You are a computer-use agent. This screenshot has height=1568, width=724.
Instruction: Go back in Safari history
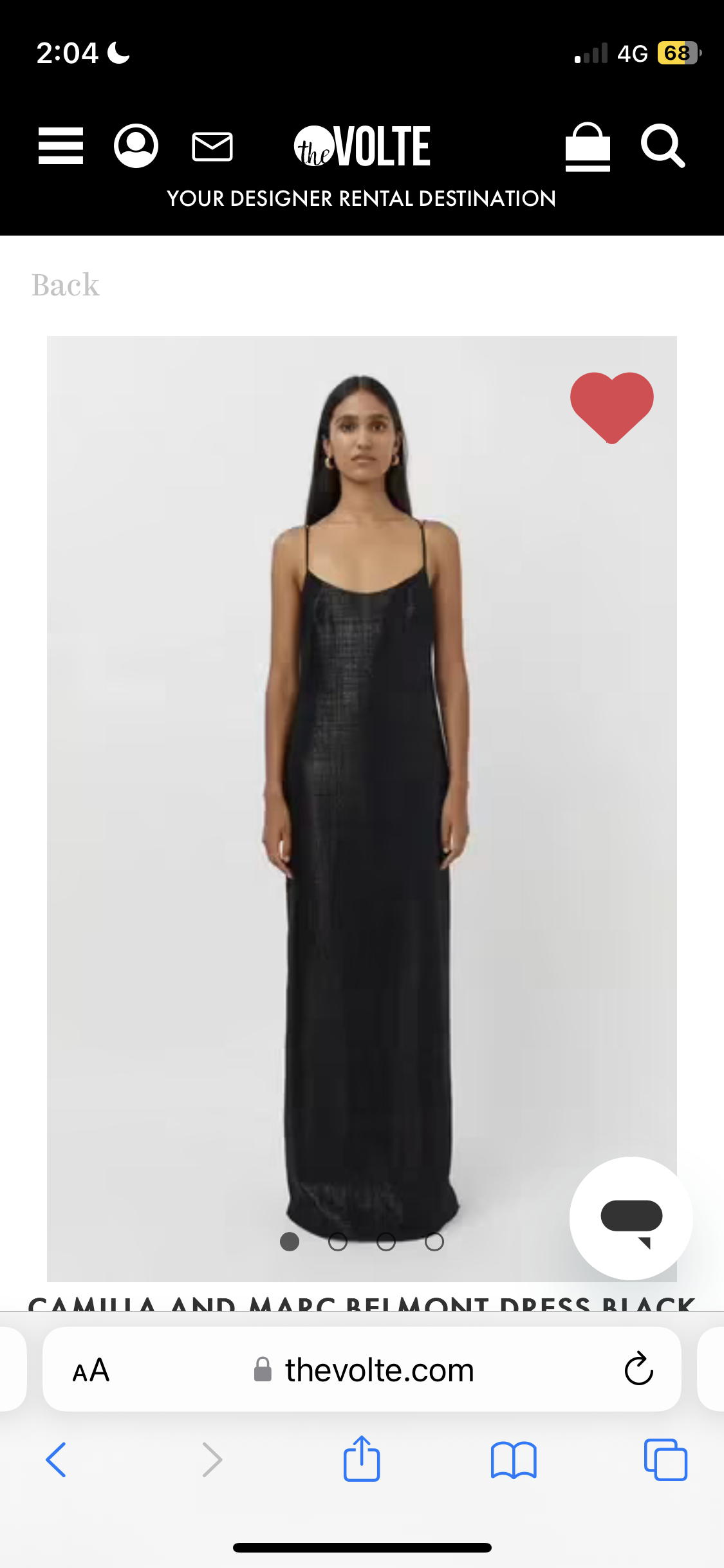[x=56, y=1459]
